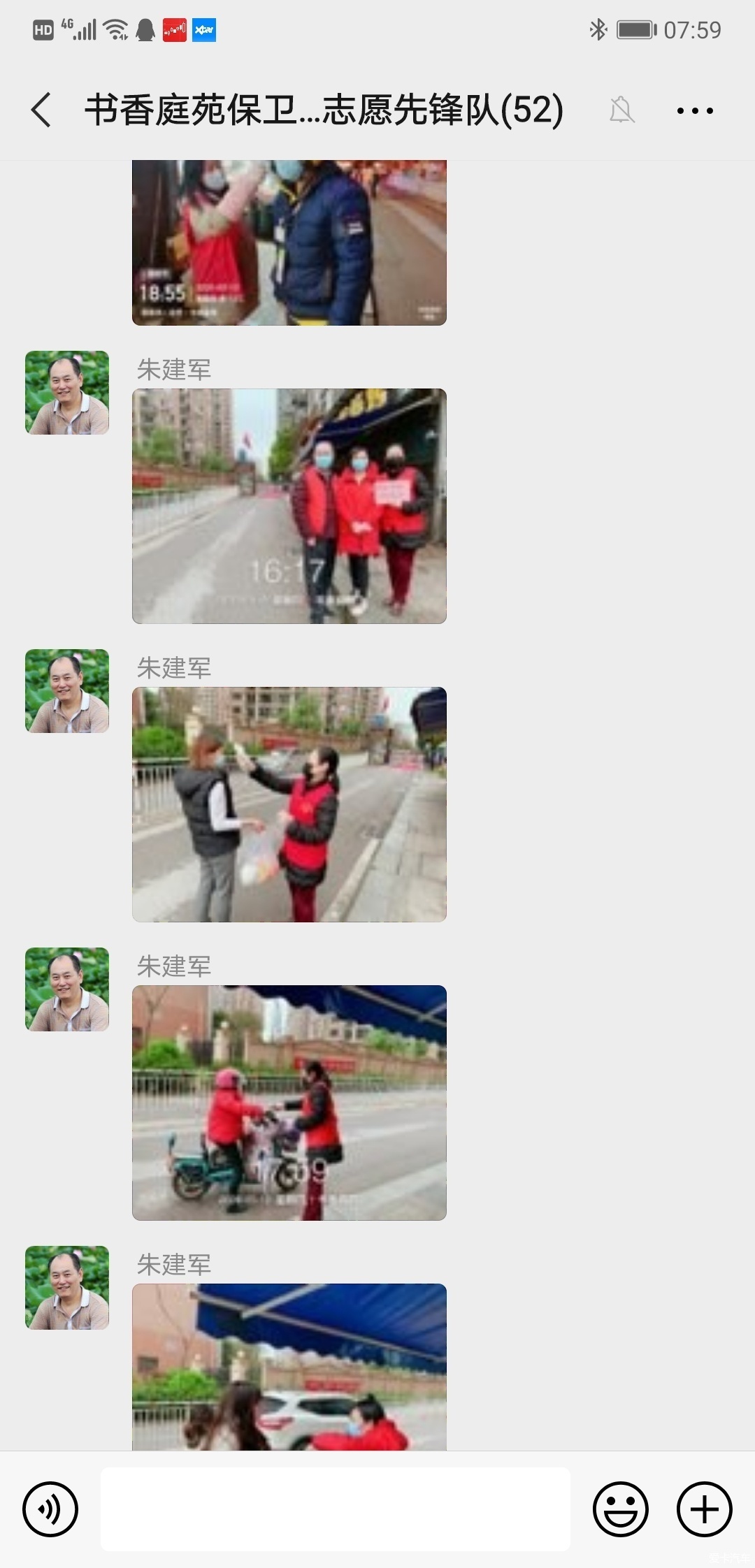This screenshot has width=755, height=1568.
Task: Open 朱建军's avatar beside the three-volunteers photo
Action: (67, 393)
